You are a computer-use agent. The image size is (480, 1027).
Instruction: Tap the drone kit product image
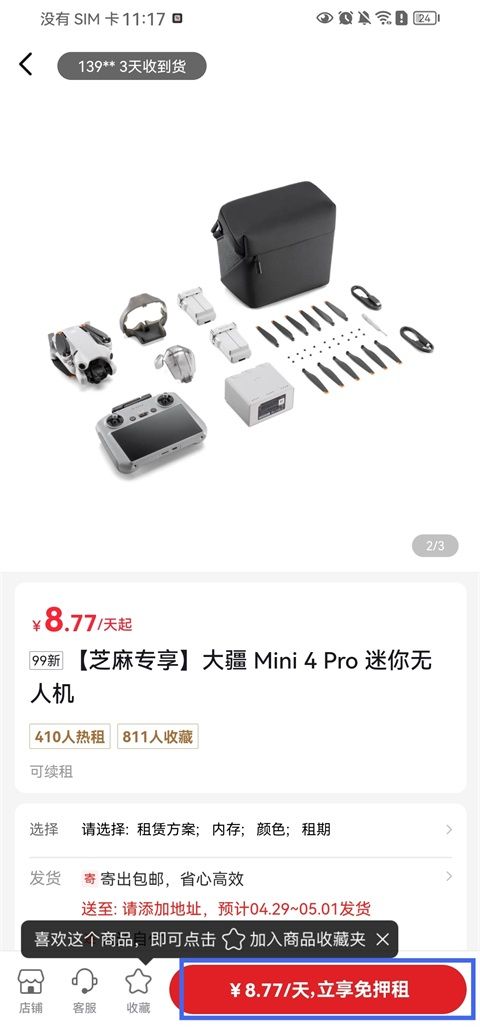[240, 328]
